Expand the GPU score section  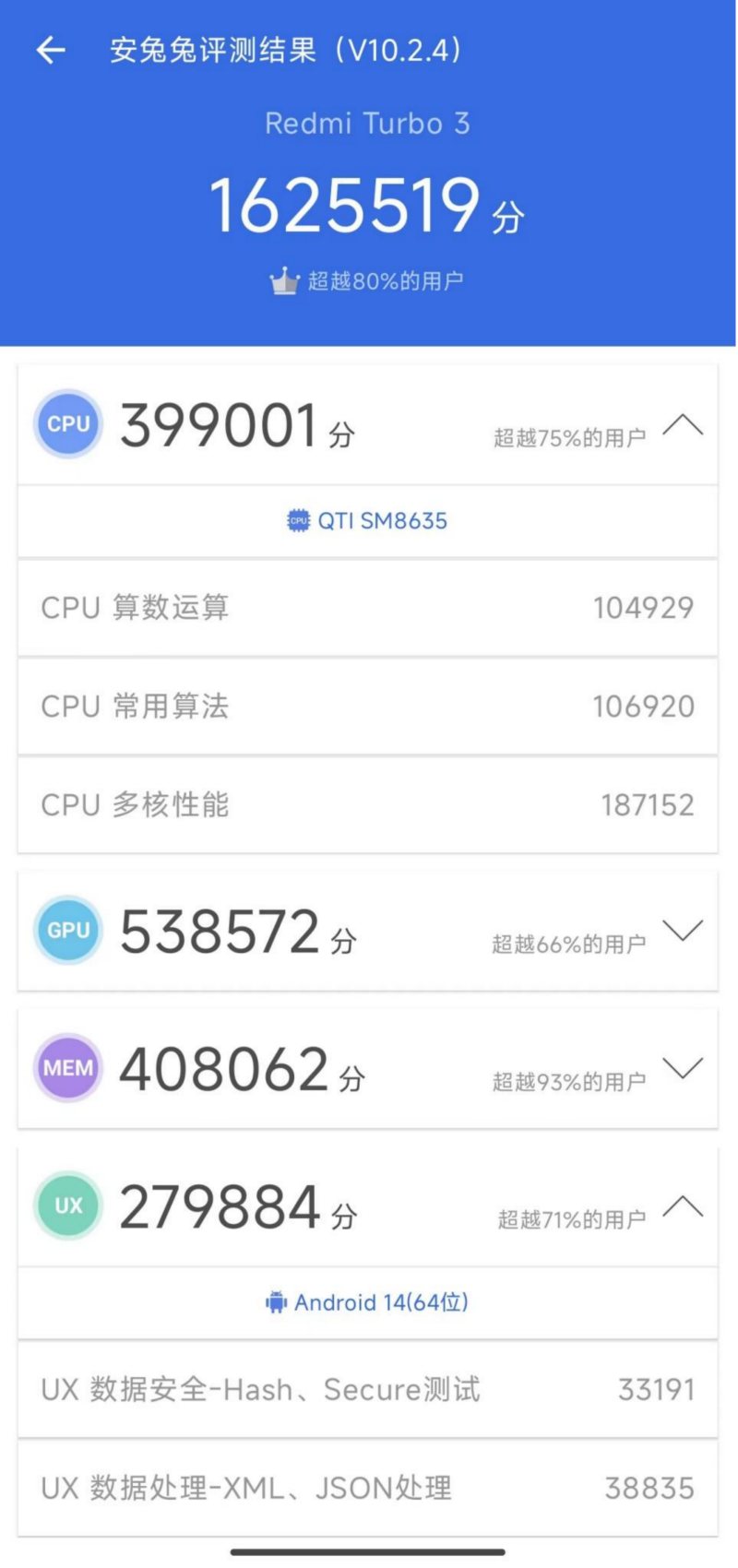pyautogui.click(x=683, y=931)
